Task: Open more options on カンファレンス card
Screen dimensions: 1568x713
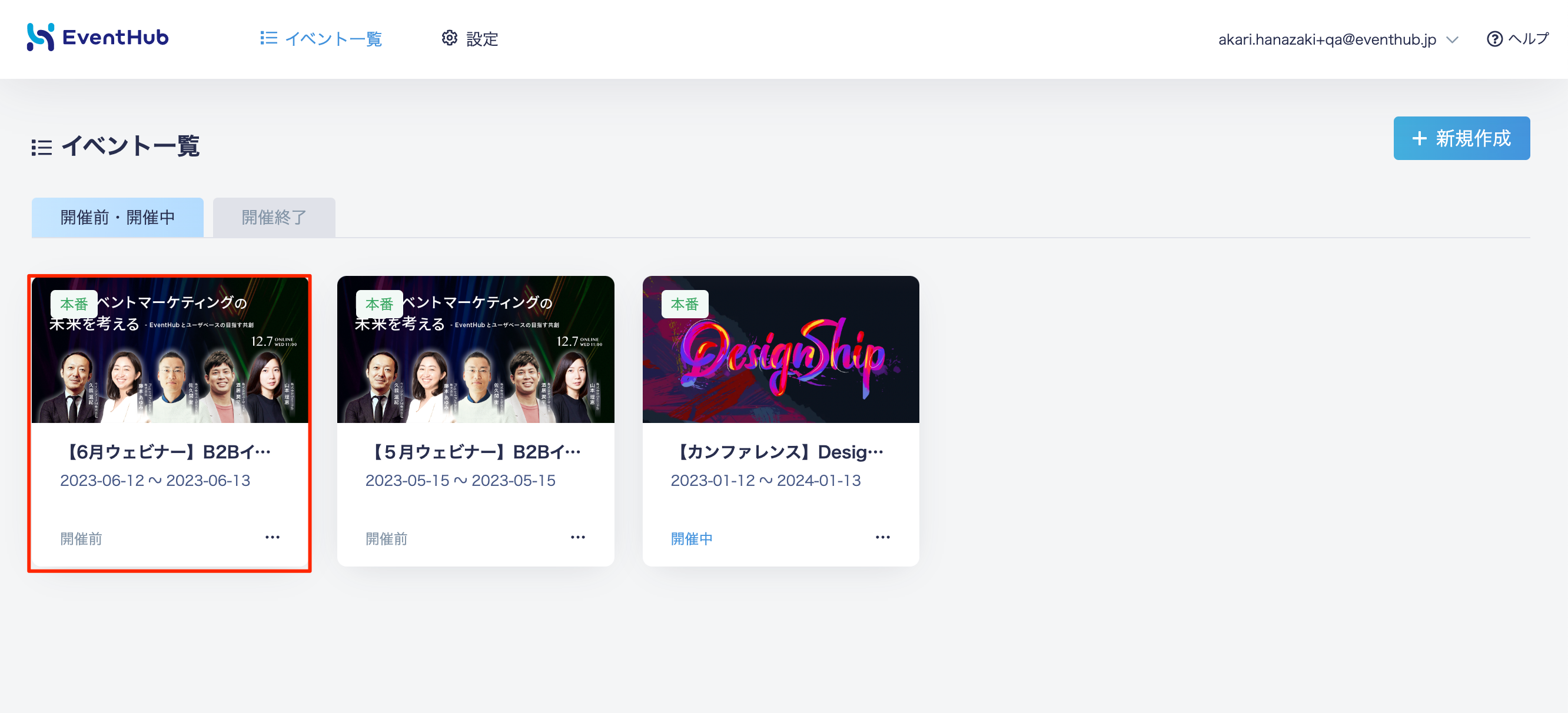Action: [x=883, y=537]
